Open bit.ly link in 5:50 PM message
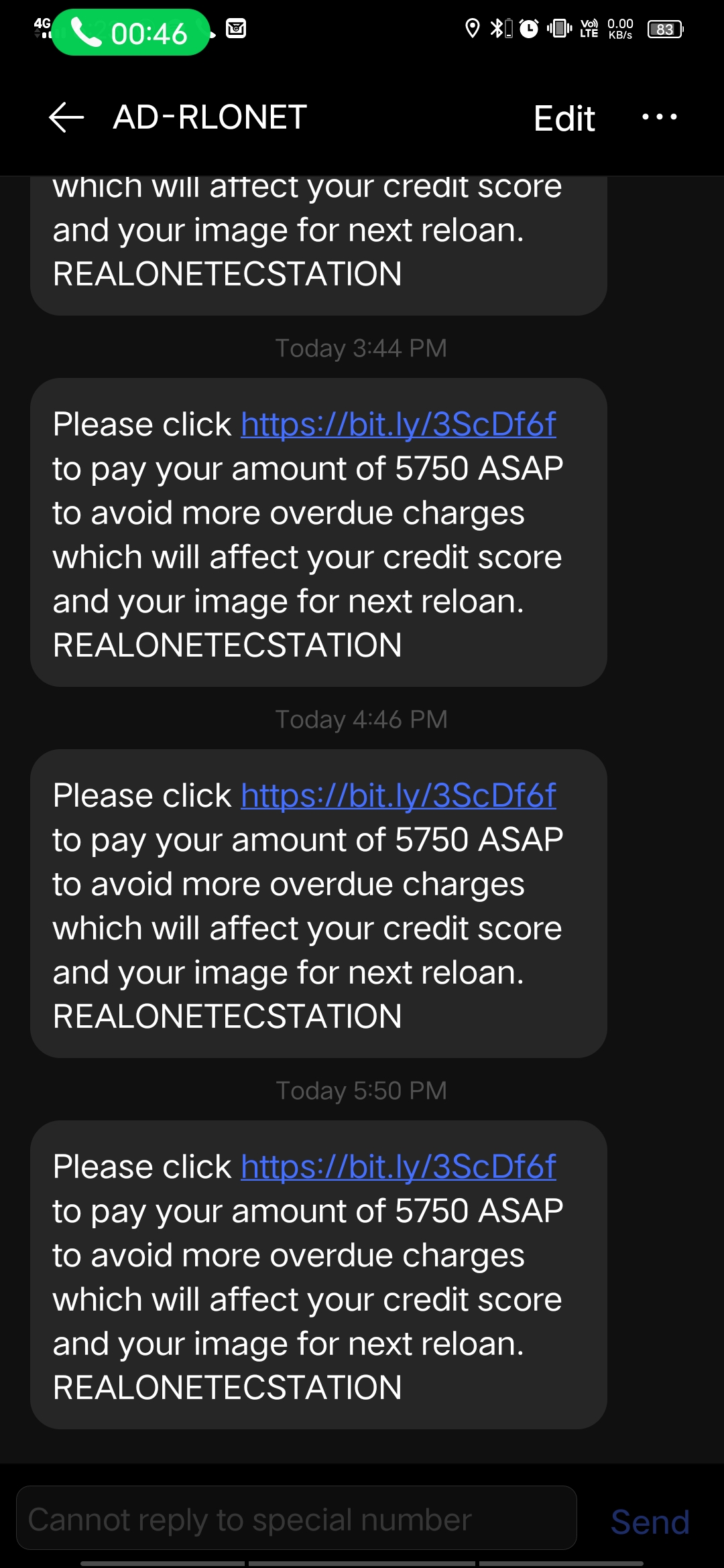The width and height of the screenshot is (724, 1568). 398,1167
